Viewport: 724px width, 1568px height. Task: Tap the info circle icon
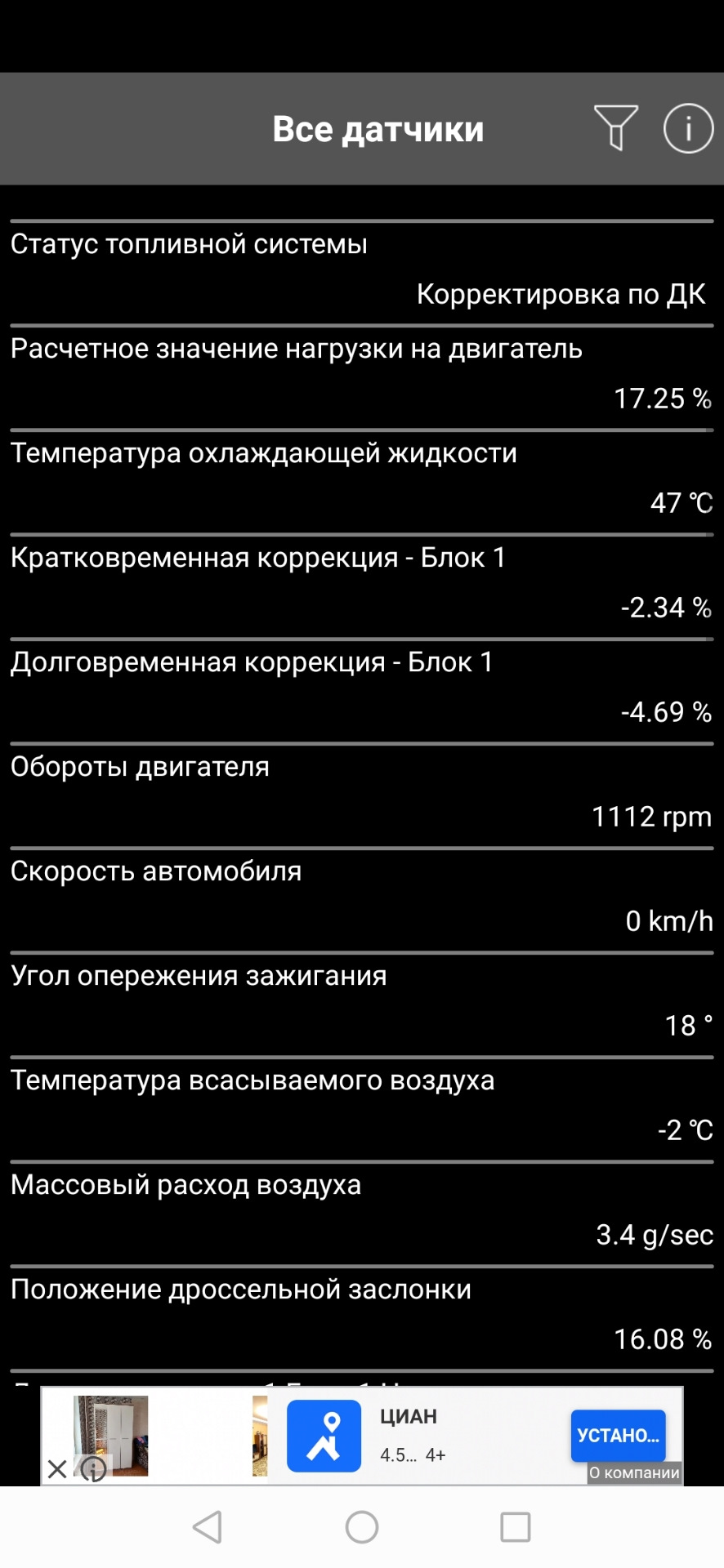pos(688,128)
